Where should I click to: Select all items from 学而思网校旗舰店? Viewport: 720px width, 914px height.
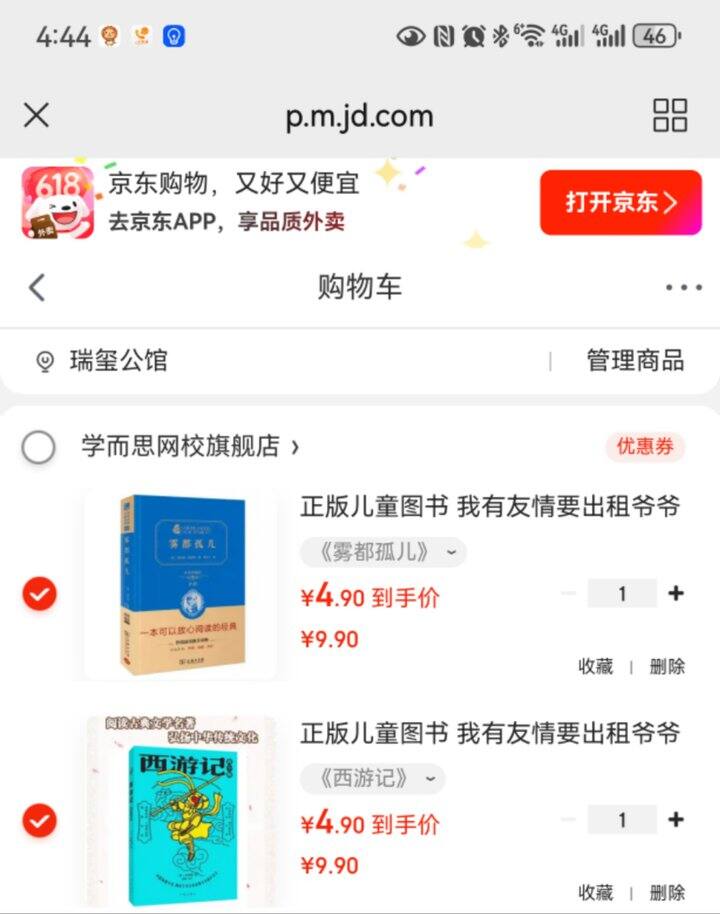pos(38,447)
